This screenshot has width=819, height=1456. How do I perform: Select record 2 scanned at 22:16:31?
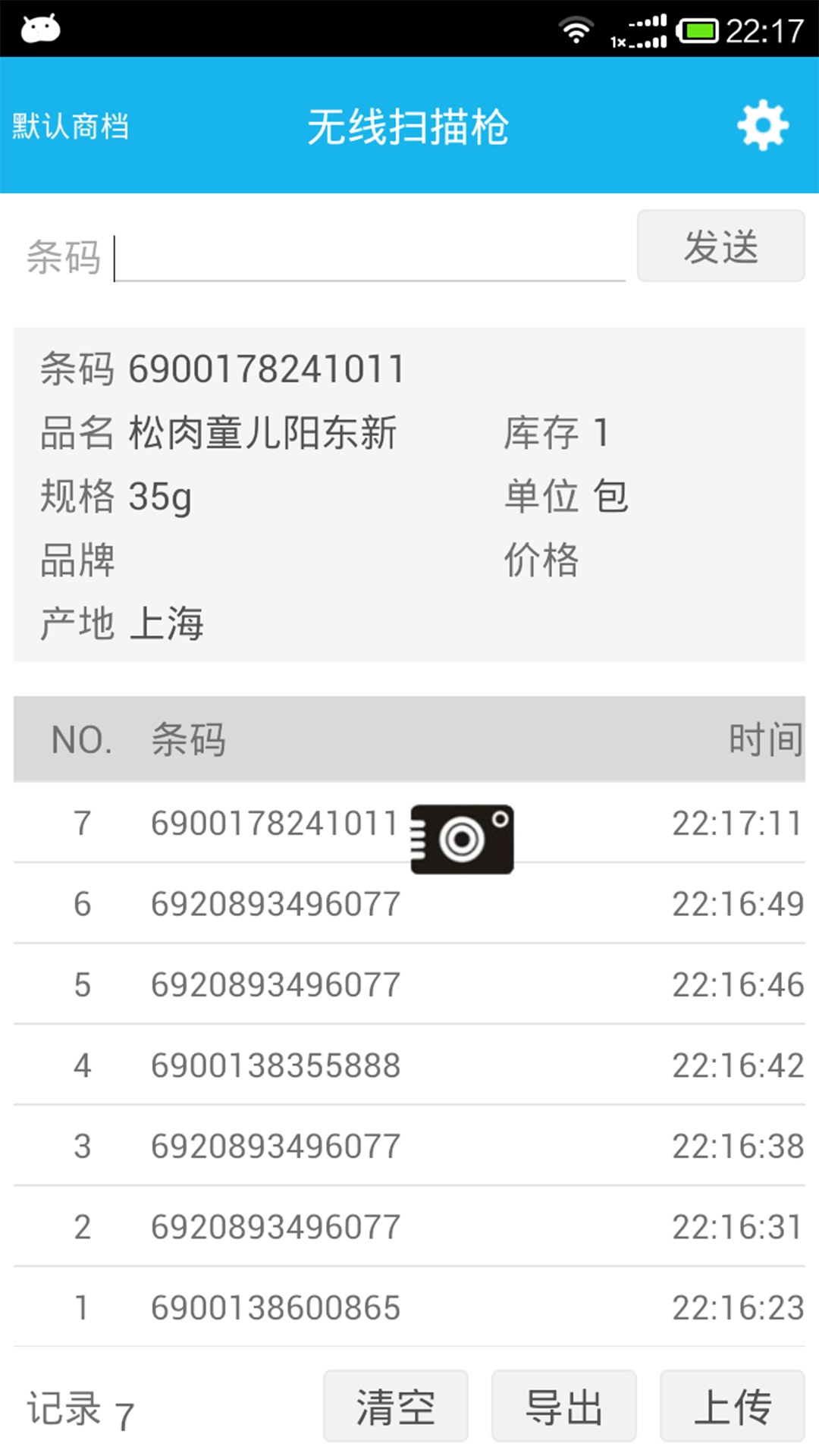coord(409,1227)
